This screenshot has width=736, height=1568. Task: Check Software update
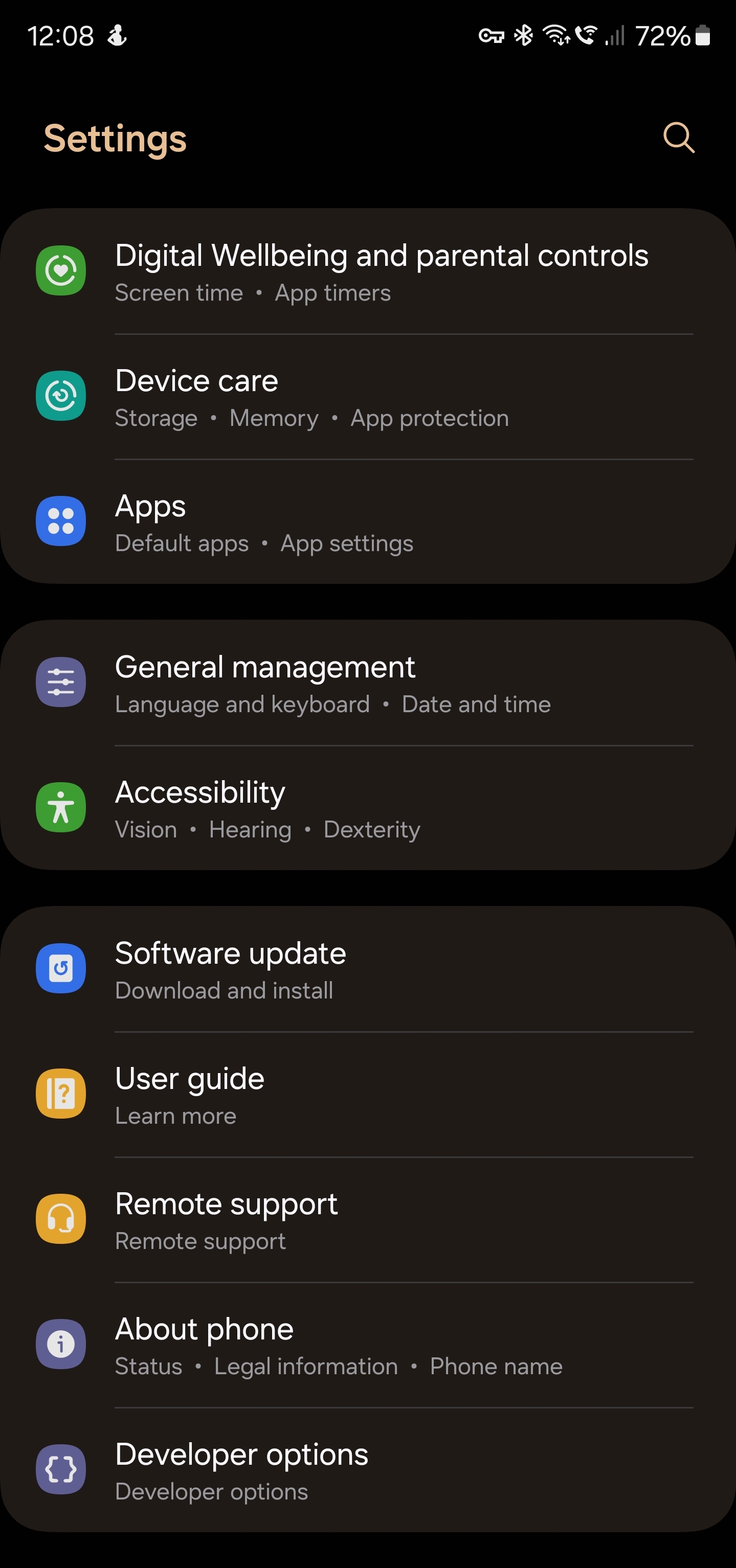coord(230,969)
